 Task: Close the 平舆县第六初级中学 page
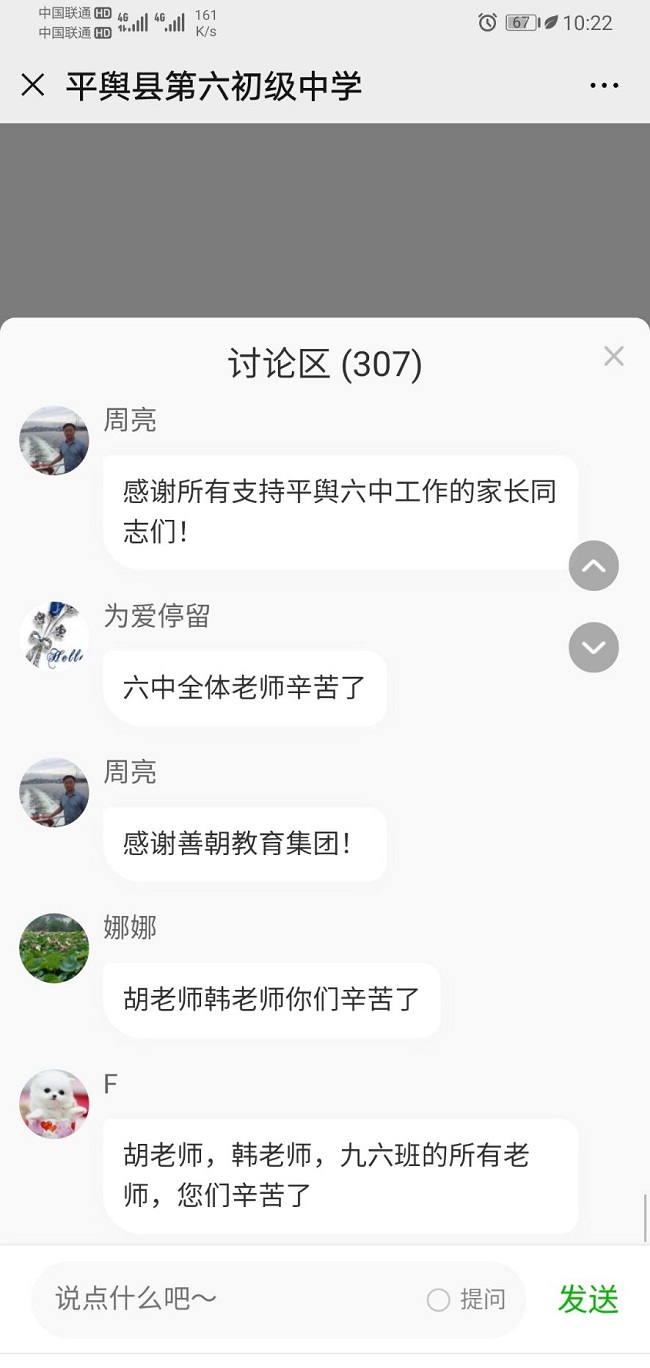pos(33,86)
